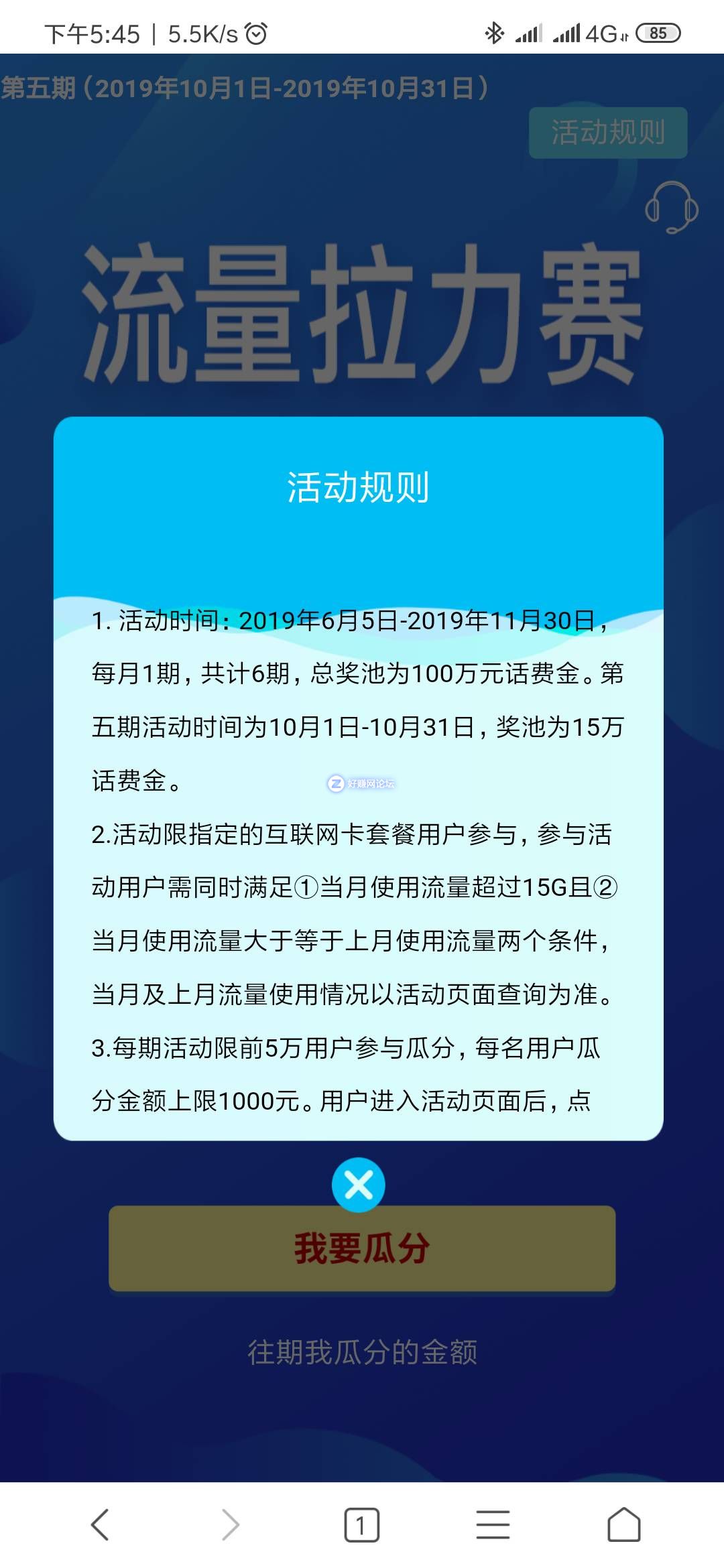Screen dimensions: 724x1568
Task: Open customer service headset icon
Action: tap(671, 207)
